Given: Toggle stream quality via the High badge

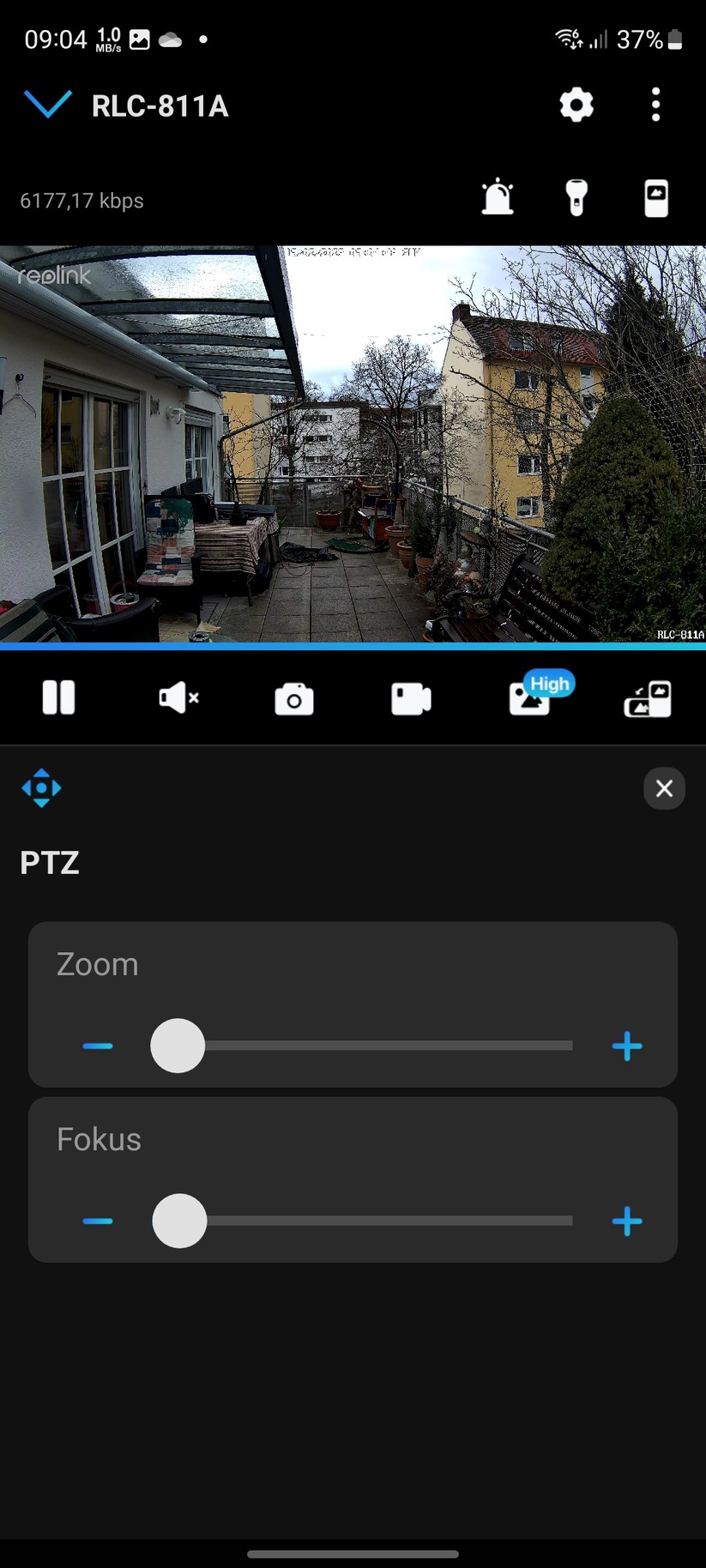Looking at the screenshot, I should [548, 684].
